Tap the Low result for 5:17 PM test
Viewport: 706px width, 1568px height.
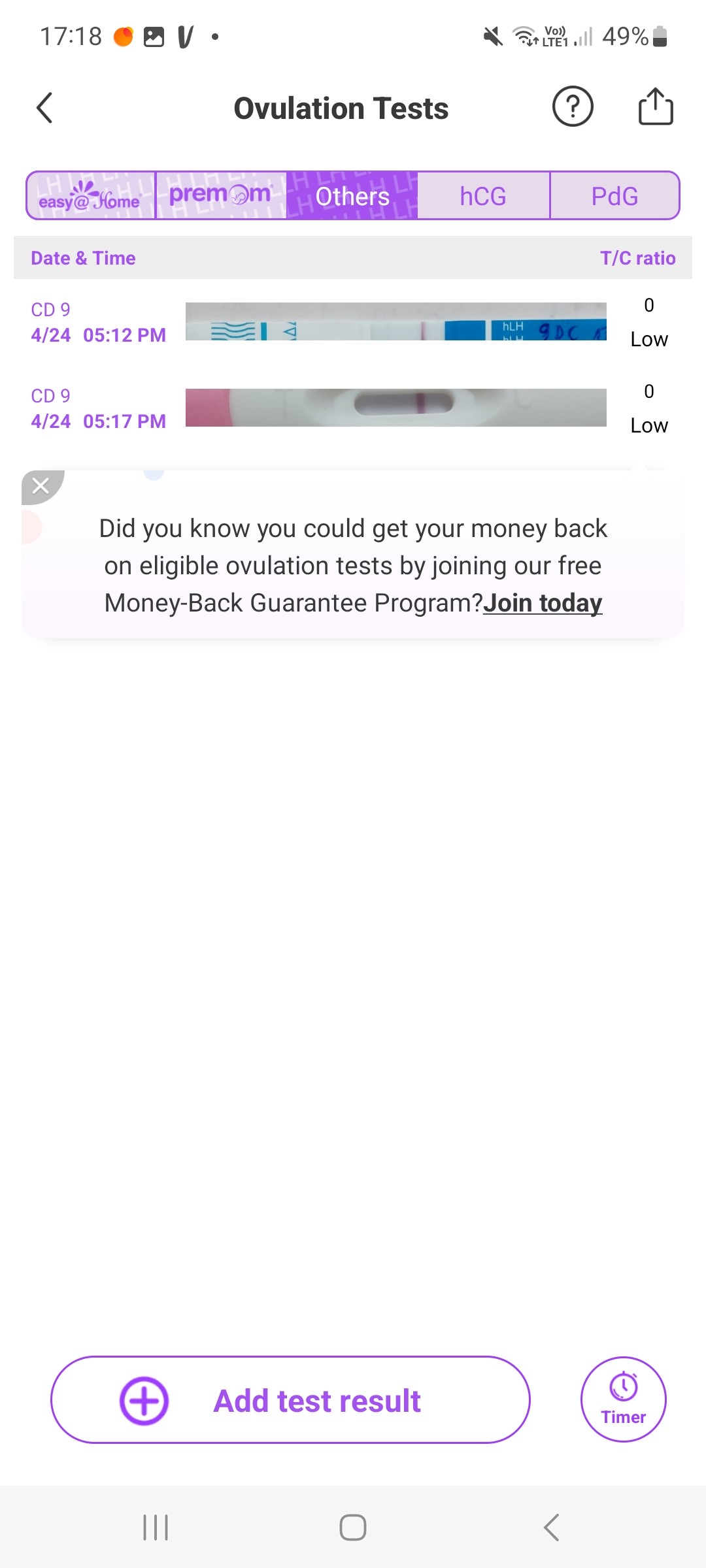pos(648,425)
